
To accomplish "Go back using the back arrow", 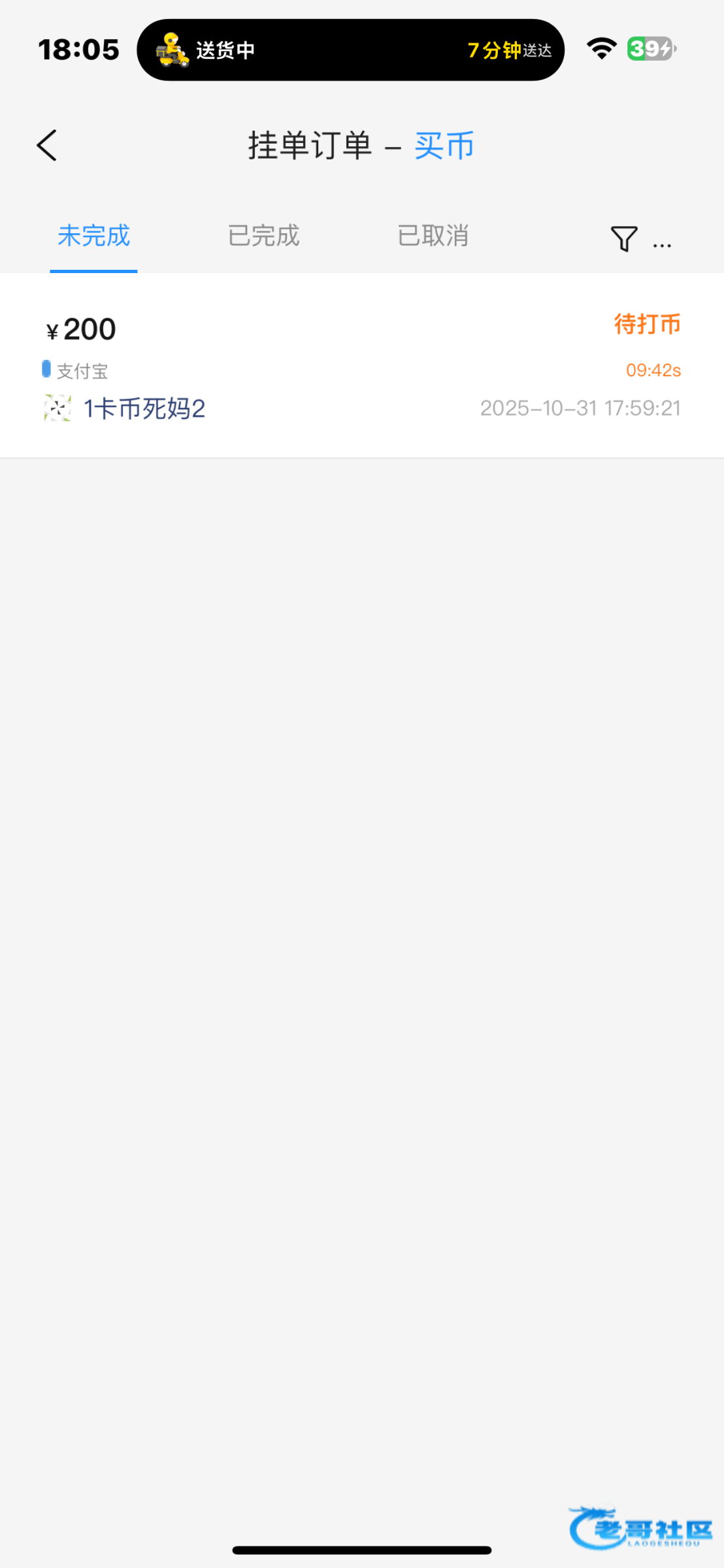I will (47, 145).
